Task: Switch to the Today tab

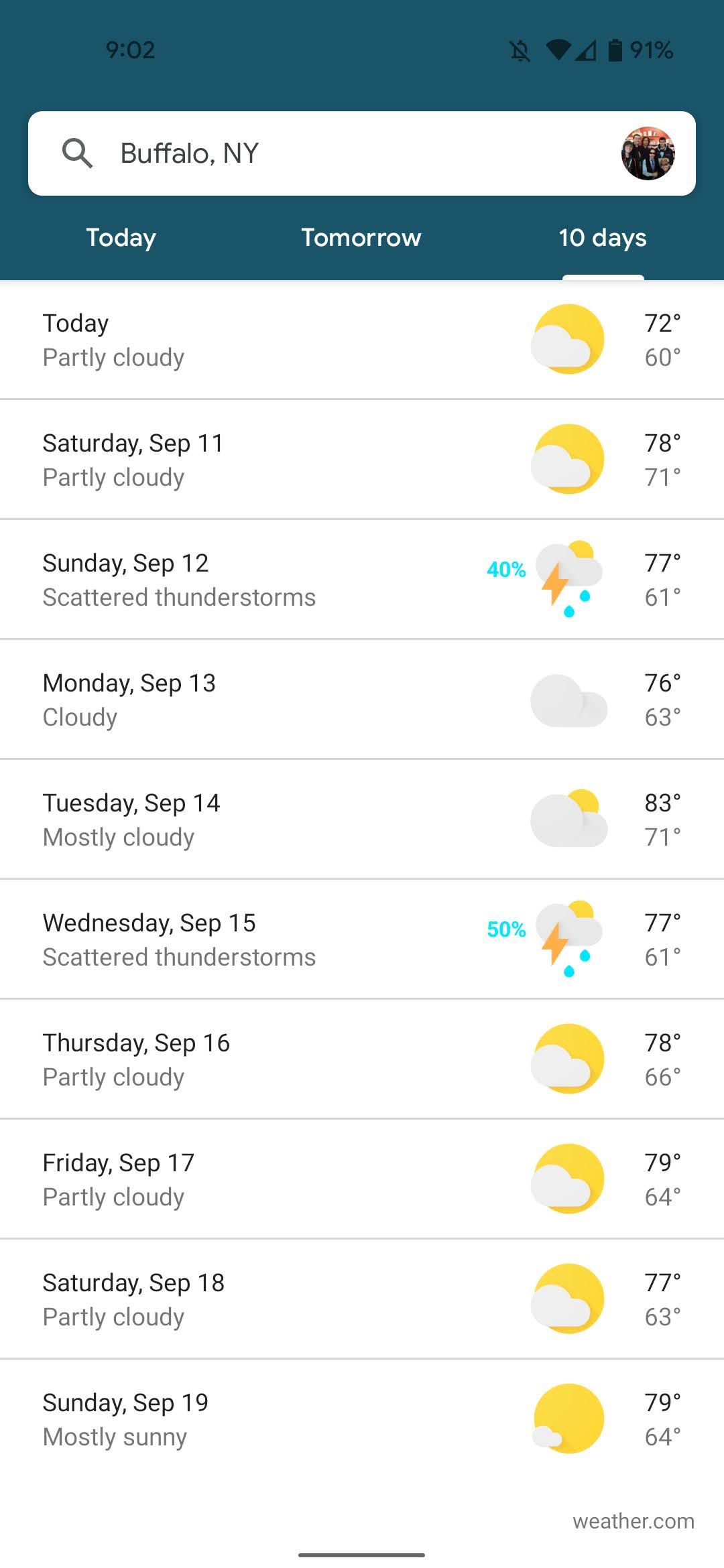Action: 120,238
